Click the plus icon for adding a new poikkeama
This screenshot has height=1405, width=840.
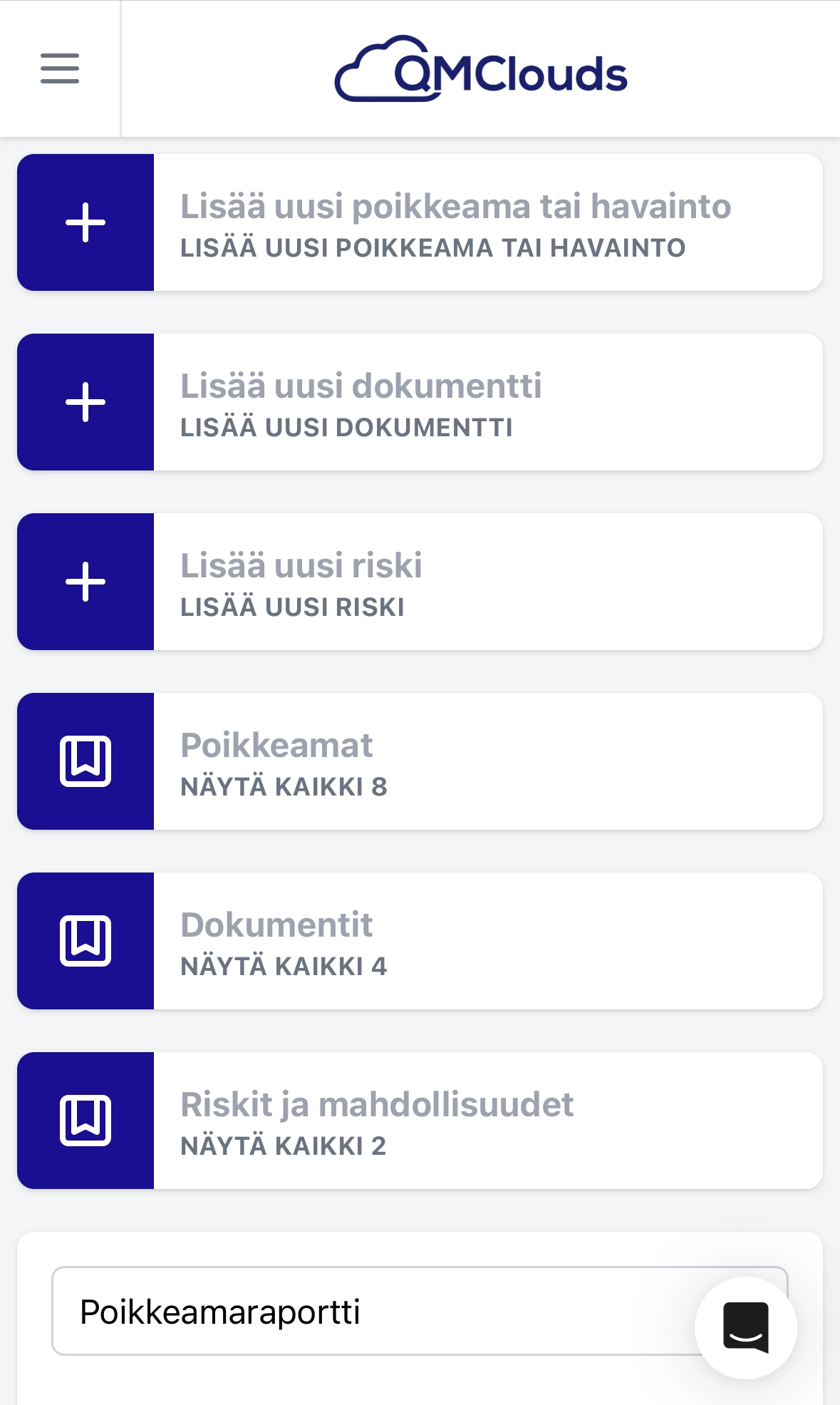[x=85, y=222]
